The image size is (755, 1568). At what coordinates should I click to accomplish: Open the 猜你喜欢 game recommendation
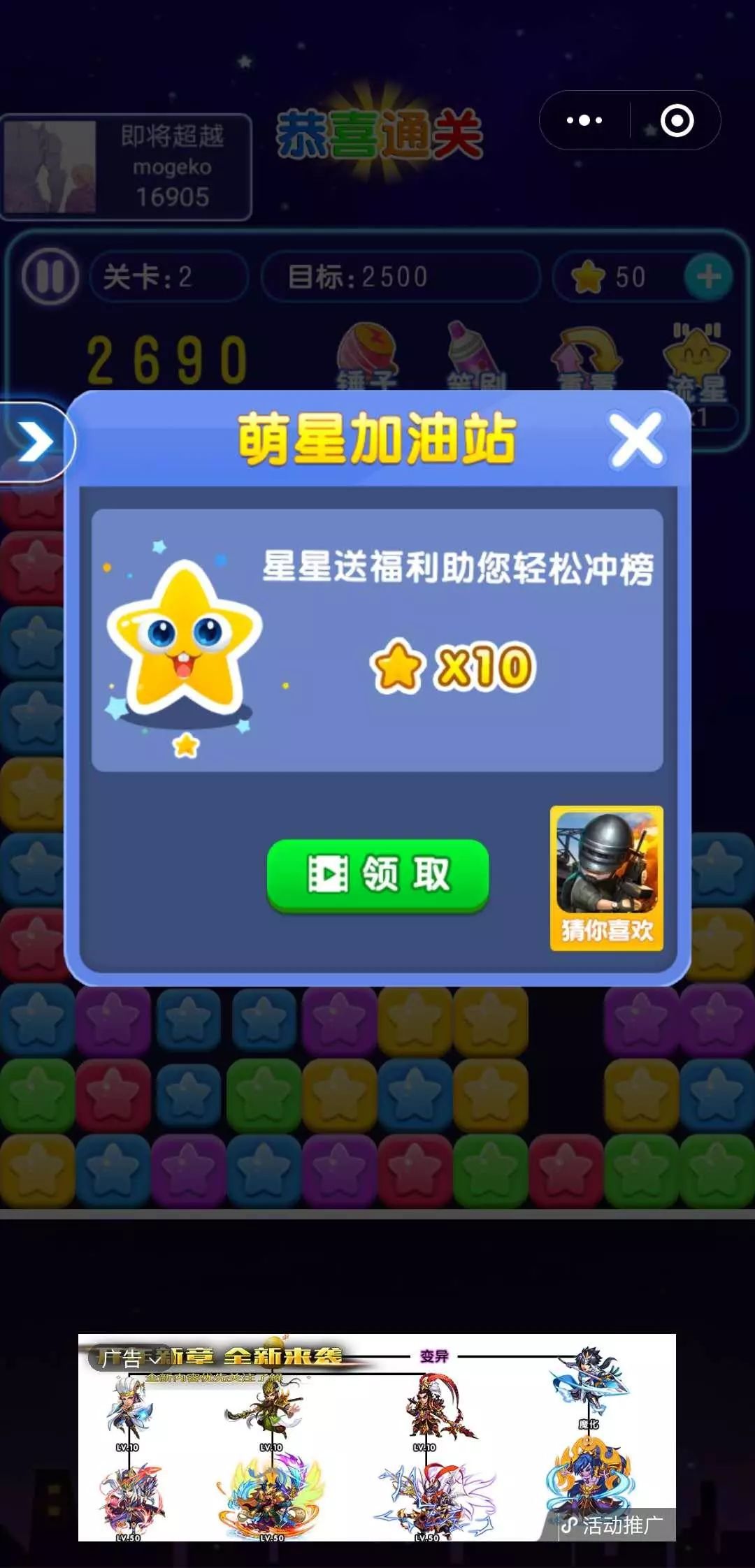click(x=606, y=878)
